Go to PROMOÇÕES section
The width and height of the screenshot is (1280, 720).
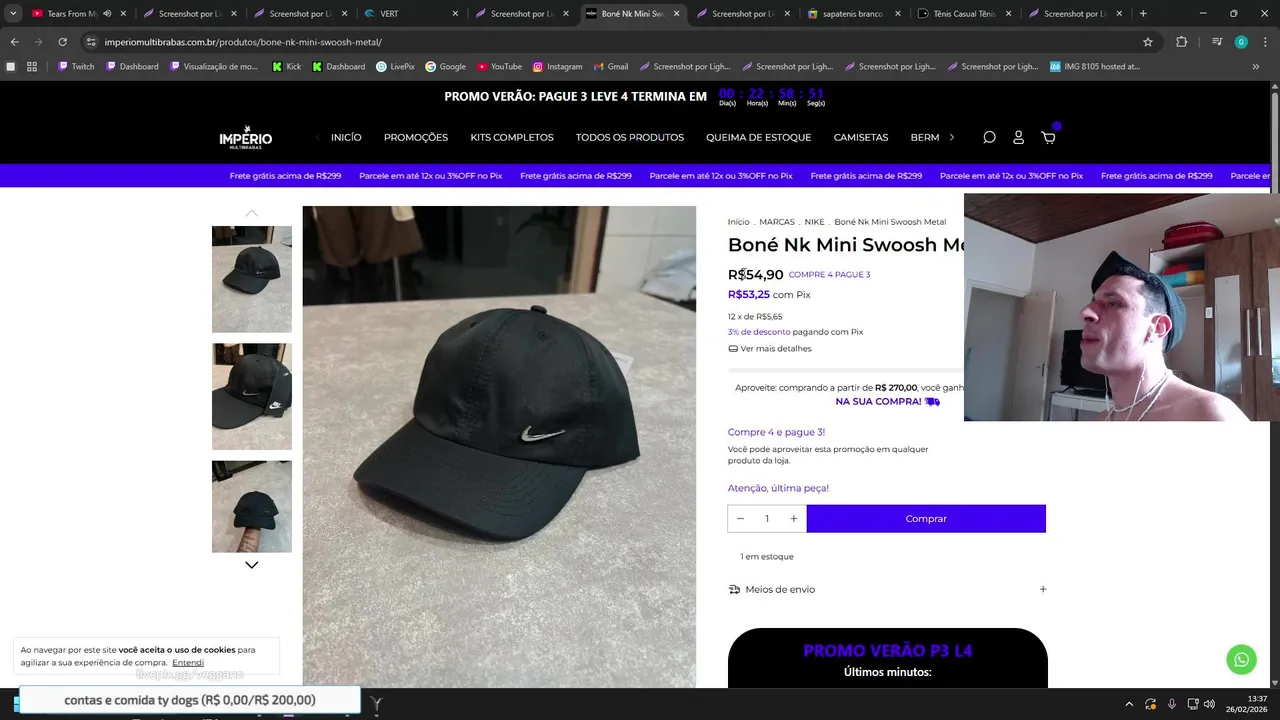(x=416, y=137)
